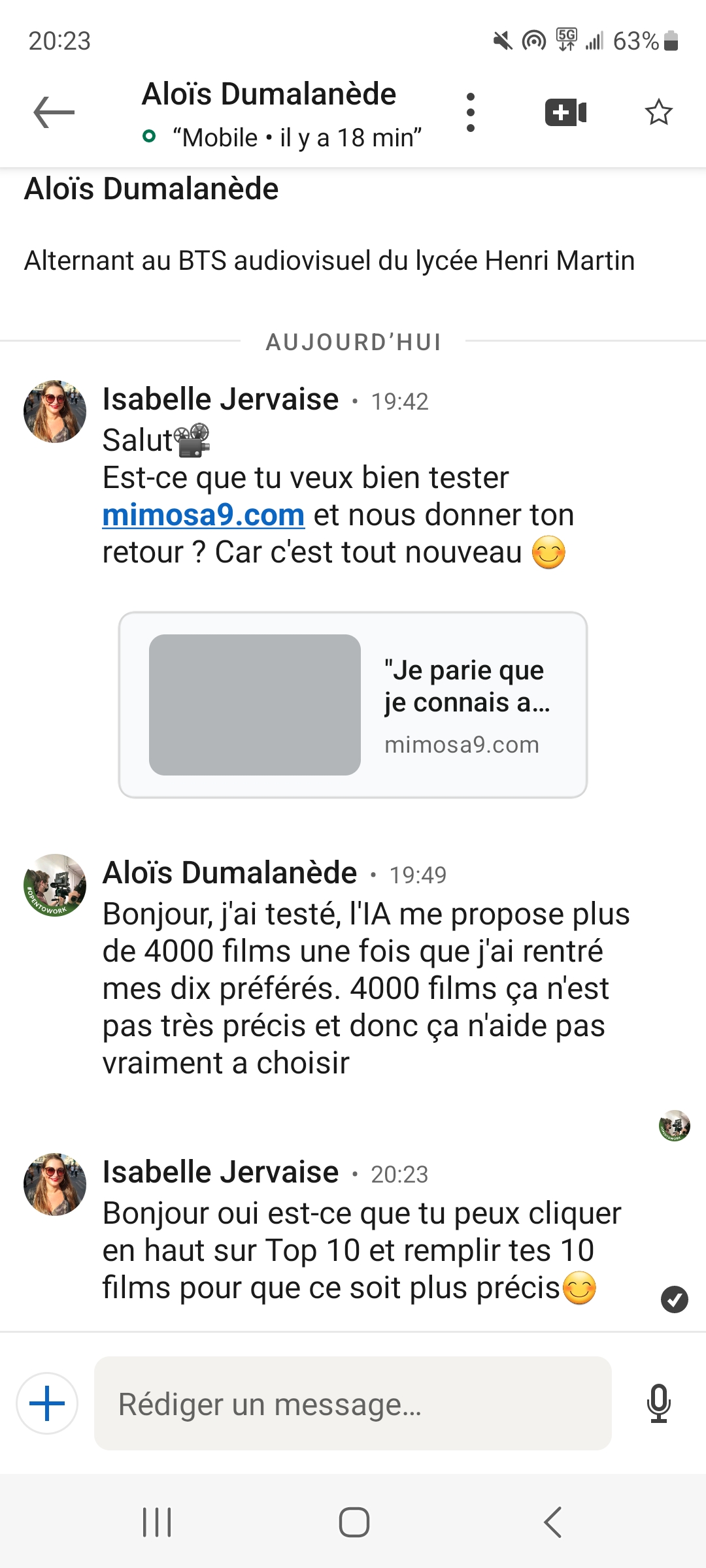Open the mimosa9.com link in the message

(x=203, y=515)
